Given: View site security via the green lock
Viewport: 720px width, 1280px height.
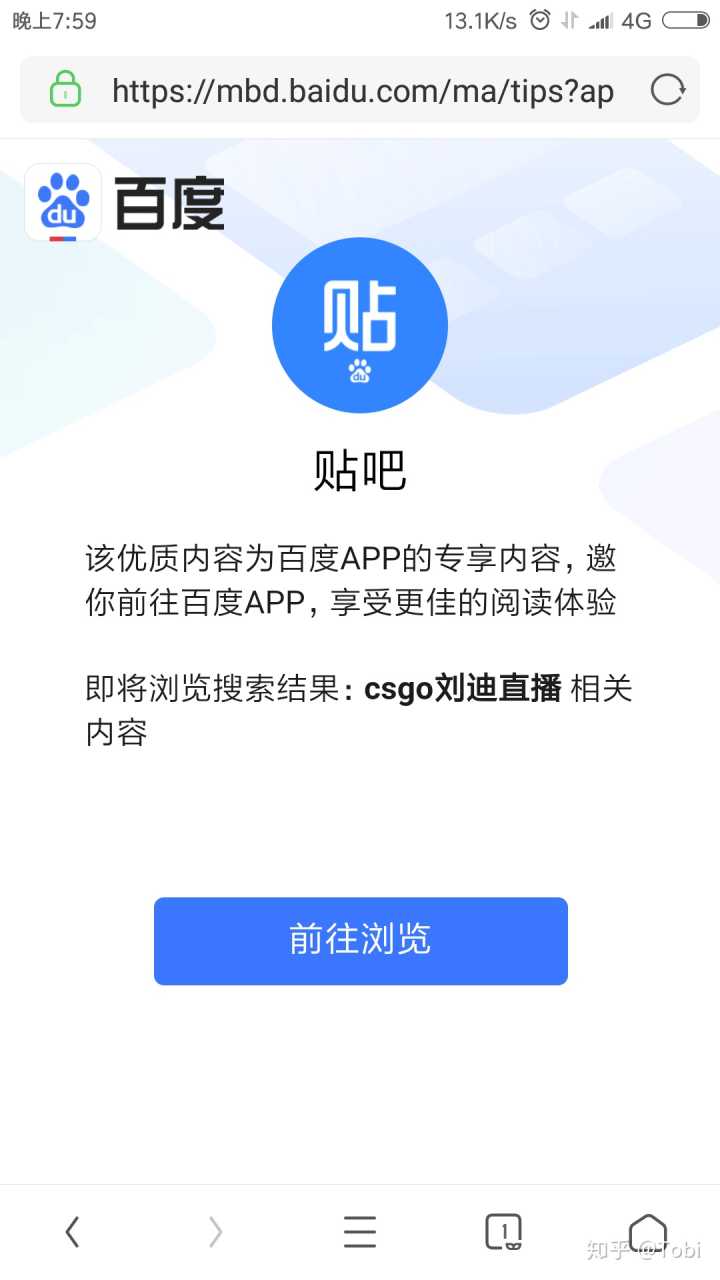Looking at the screenshot, I should [x=65, y=91].
